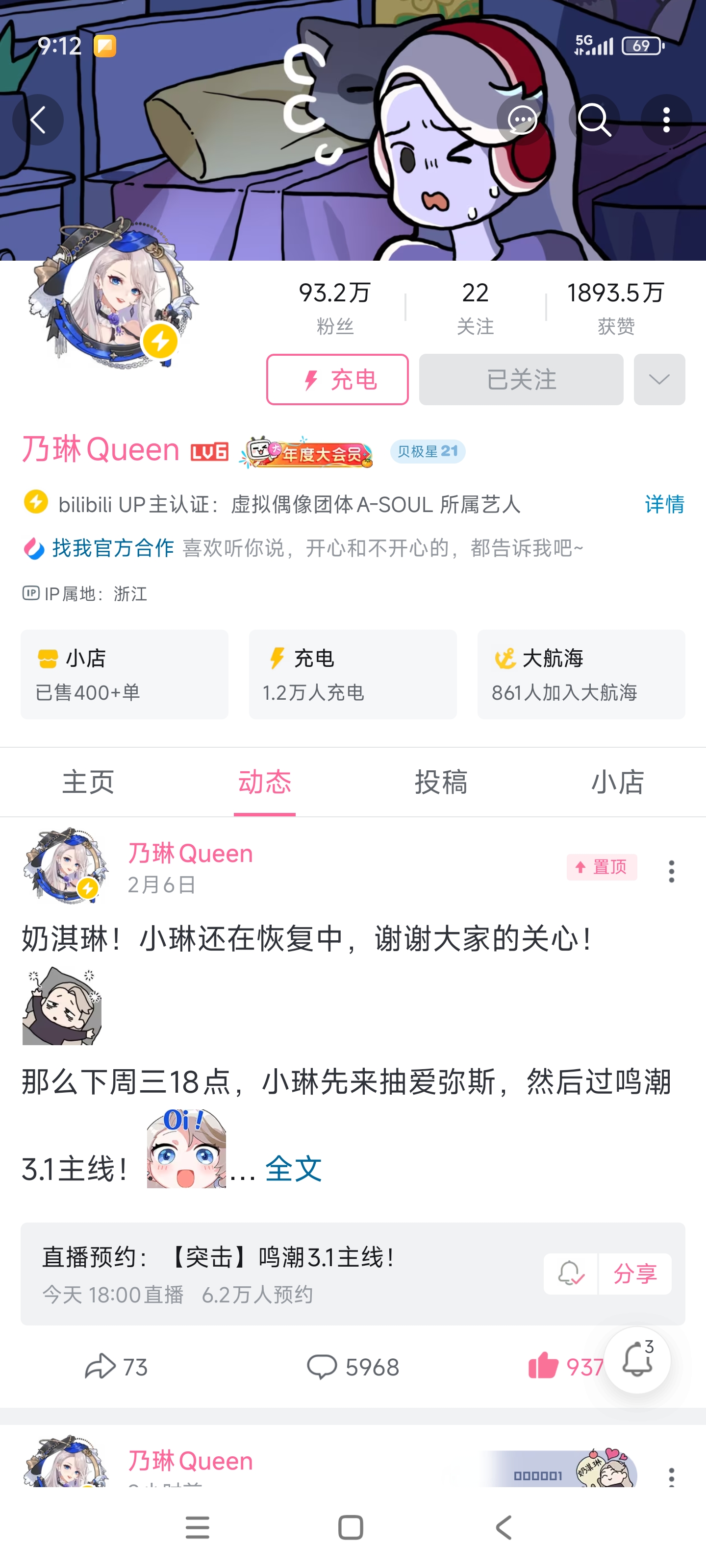The height and width of the screenshot is (1568, 706).
Task: Open the 充电 card showing 1.2万人充电
Action: (353, 674)
